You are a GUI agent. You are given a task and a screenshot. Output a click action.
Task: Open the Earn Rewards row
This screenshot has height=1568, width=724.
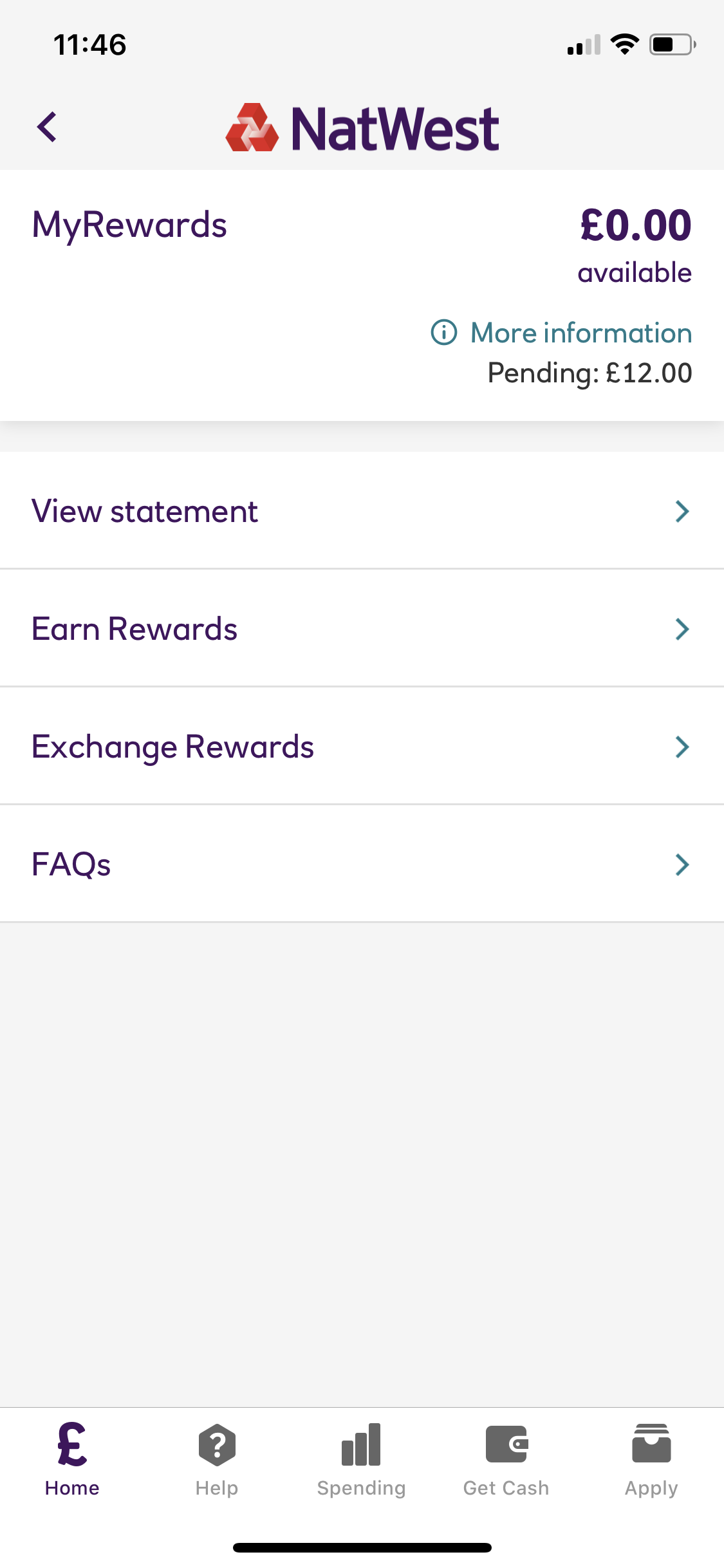click(362, 629)
